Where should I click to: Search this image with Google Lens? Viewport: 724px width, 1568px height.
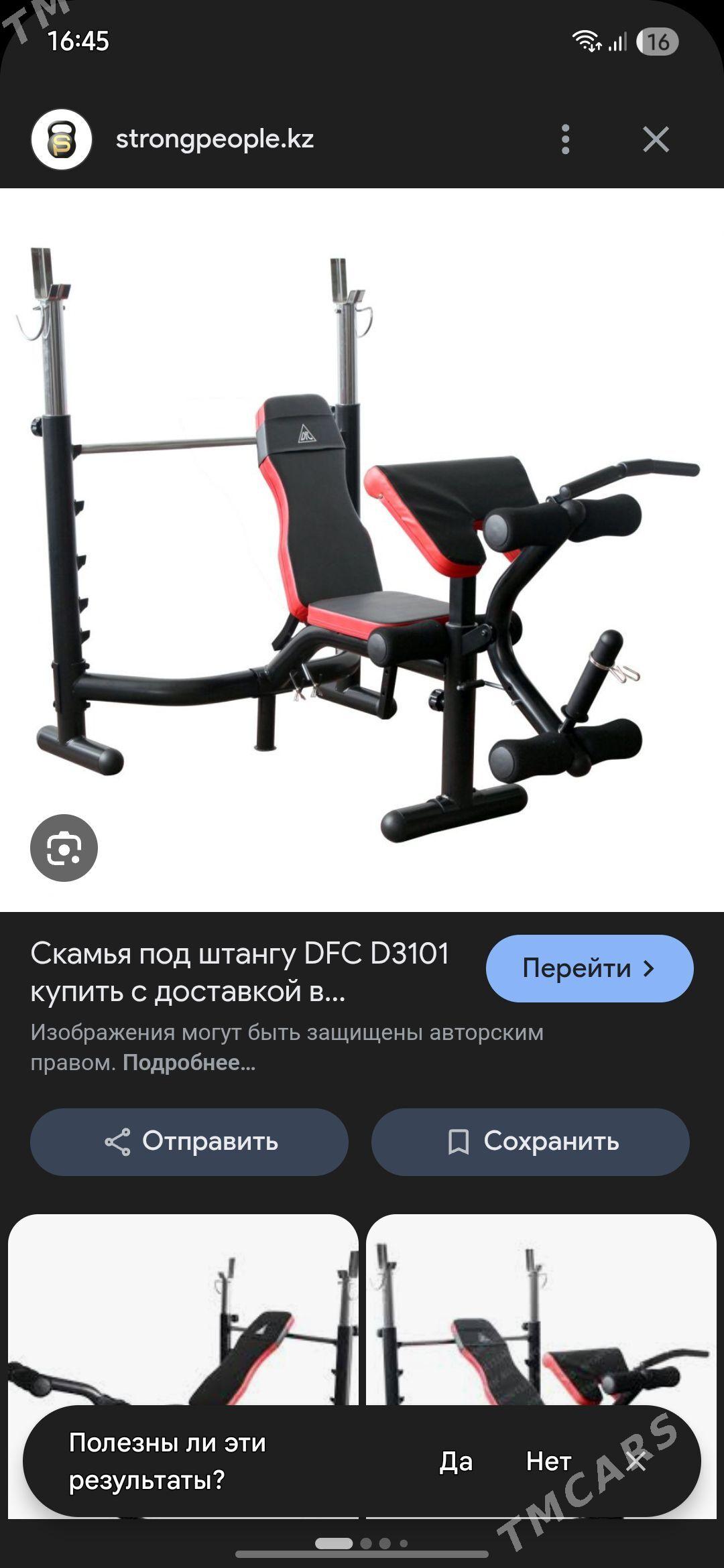pos(64,848)
